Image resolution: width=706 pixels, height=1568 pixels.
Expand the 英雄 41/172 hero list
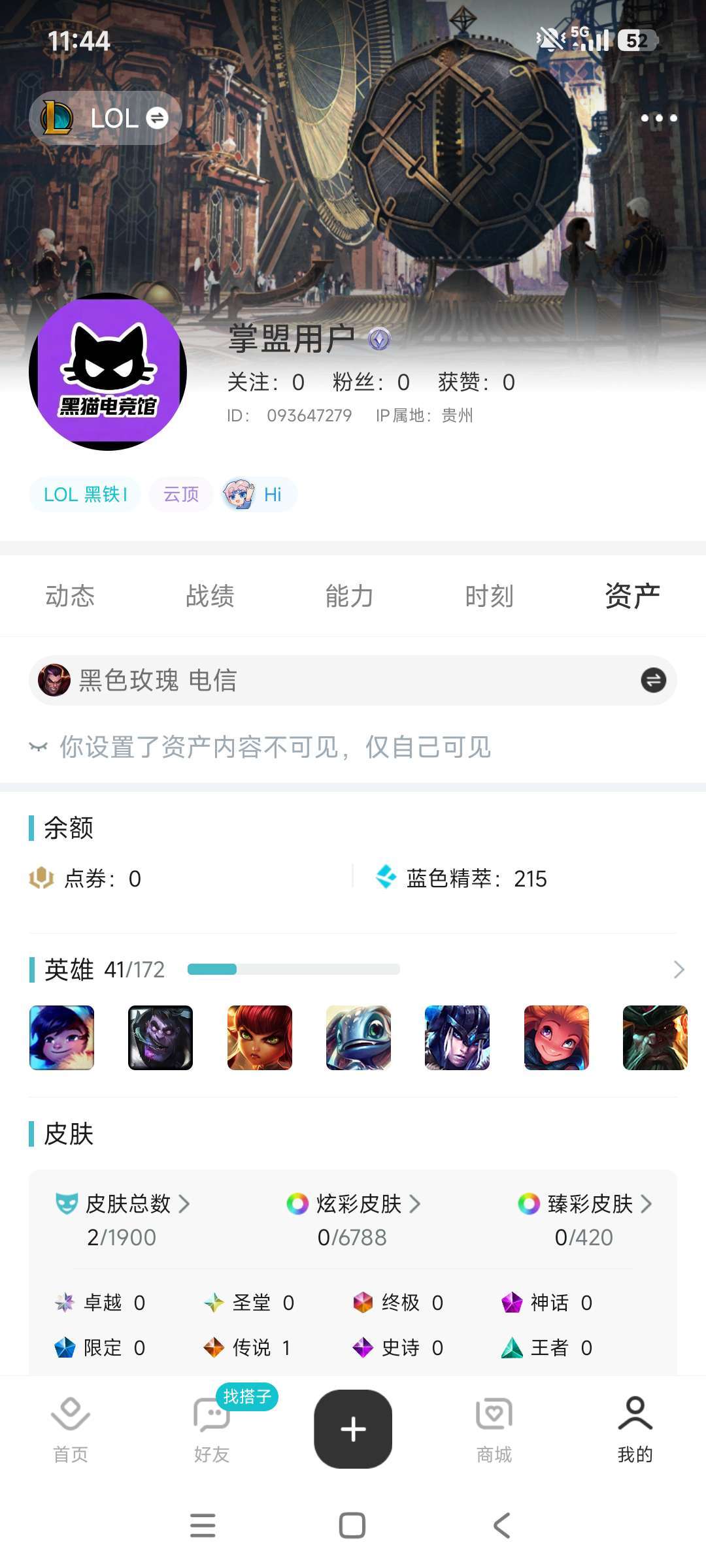[679, 970]
